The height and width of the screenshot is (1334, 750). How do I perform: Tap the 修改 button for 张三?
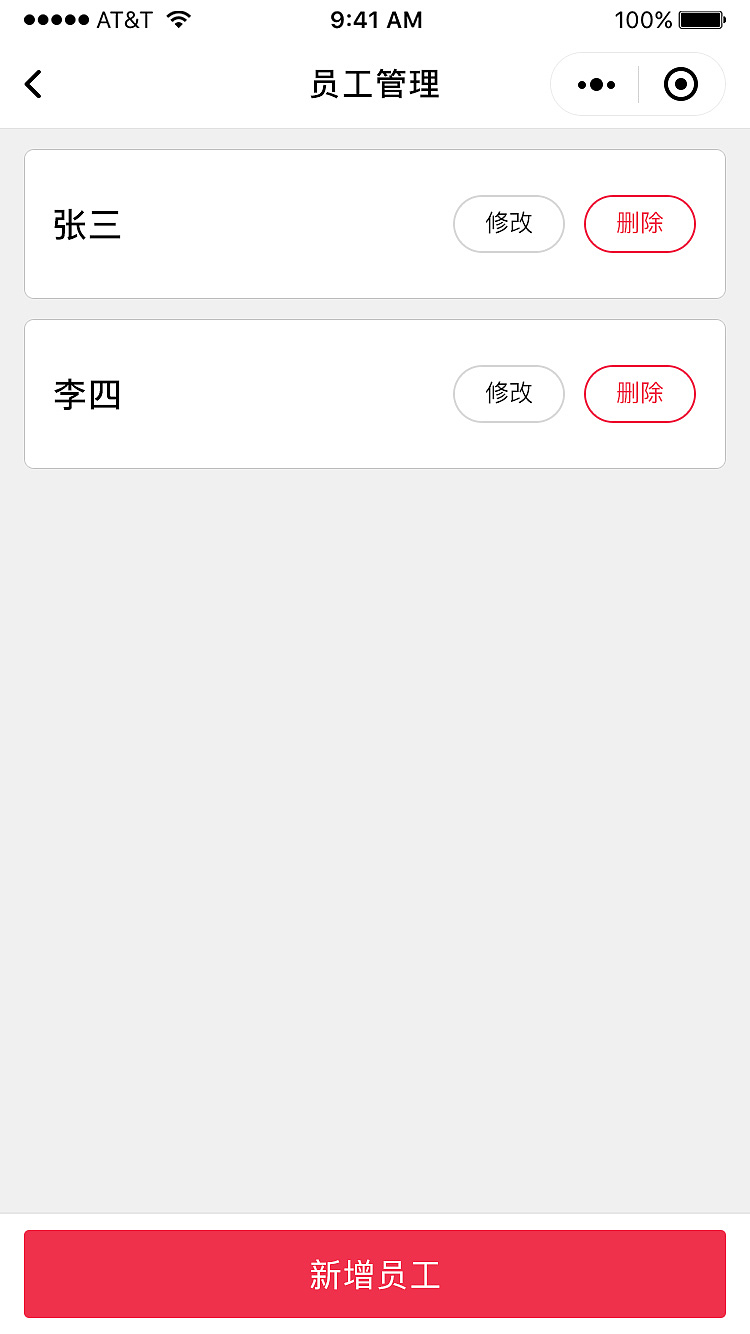[508, 224]
